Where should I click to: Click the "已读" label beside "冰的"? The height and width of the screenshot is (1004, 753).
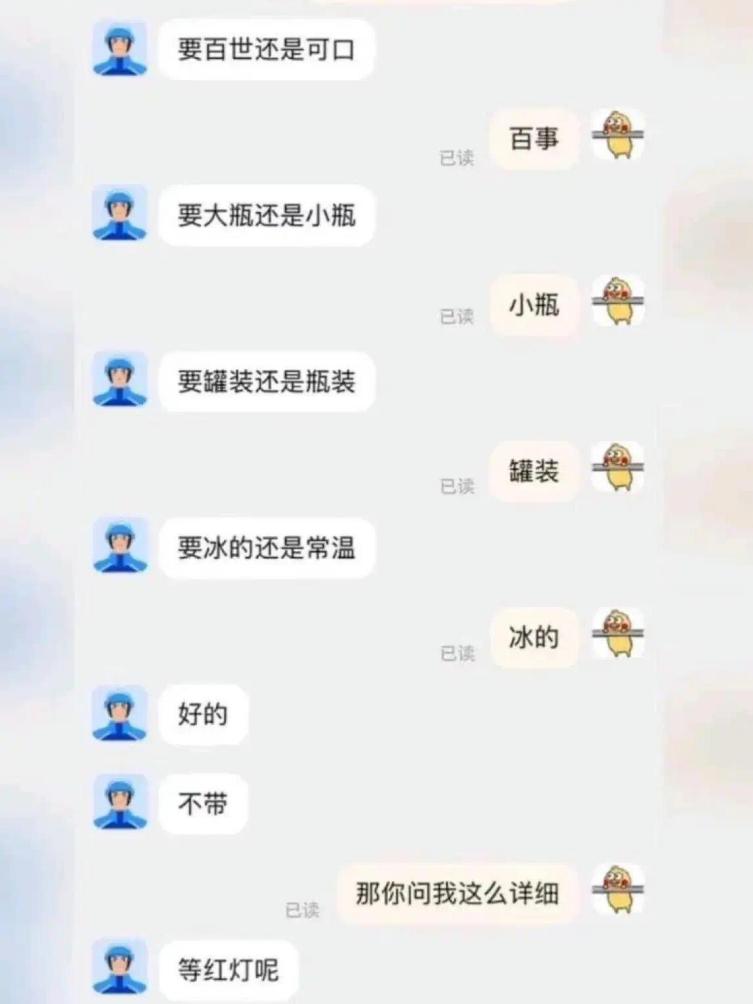pos(458,650)
